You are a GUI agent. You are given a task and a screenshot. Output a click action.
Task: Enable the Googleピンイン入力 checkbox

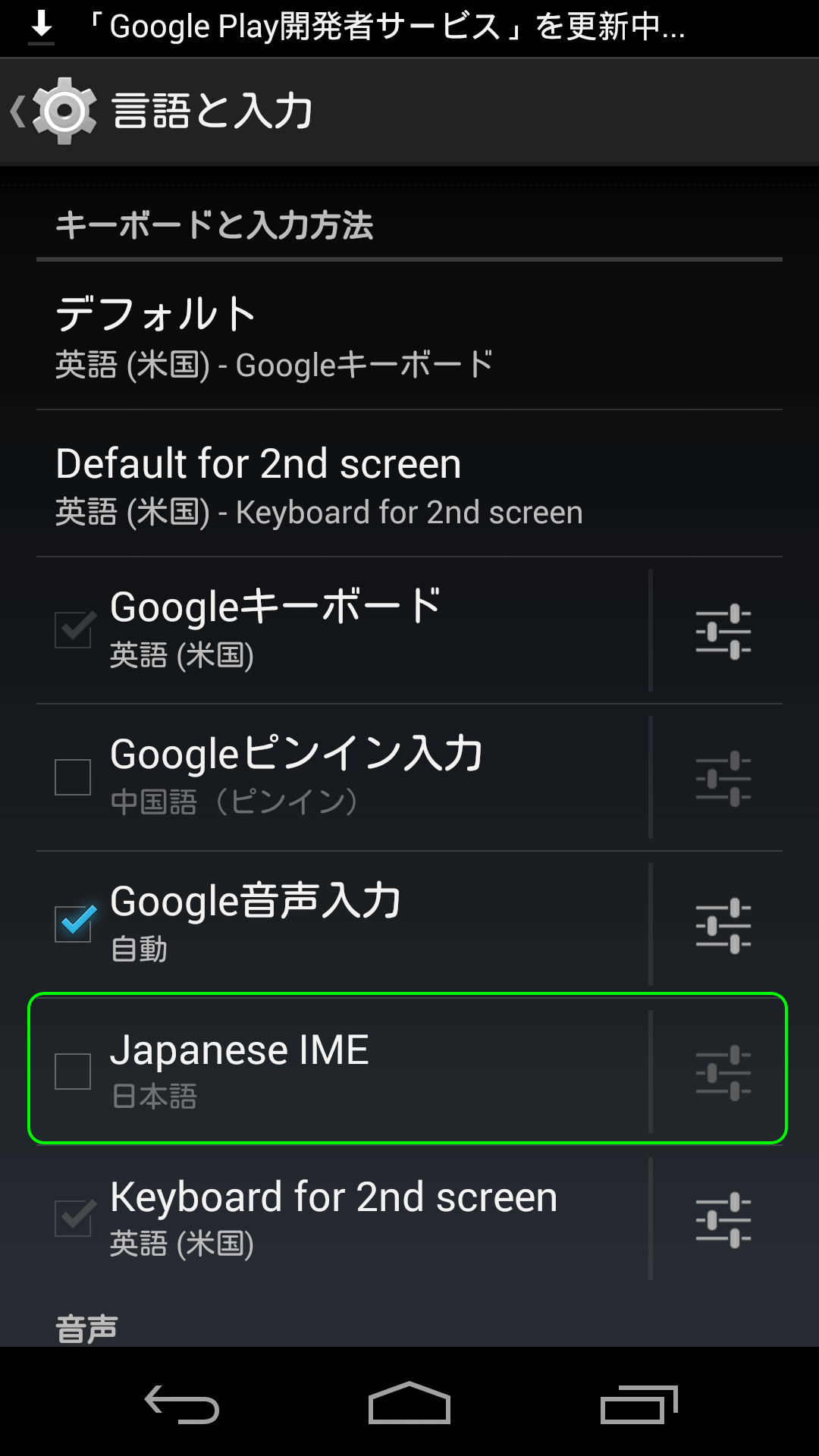pos(73,777)
